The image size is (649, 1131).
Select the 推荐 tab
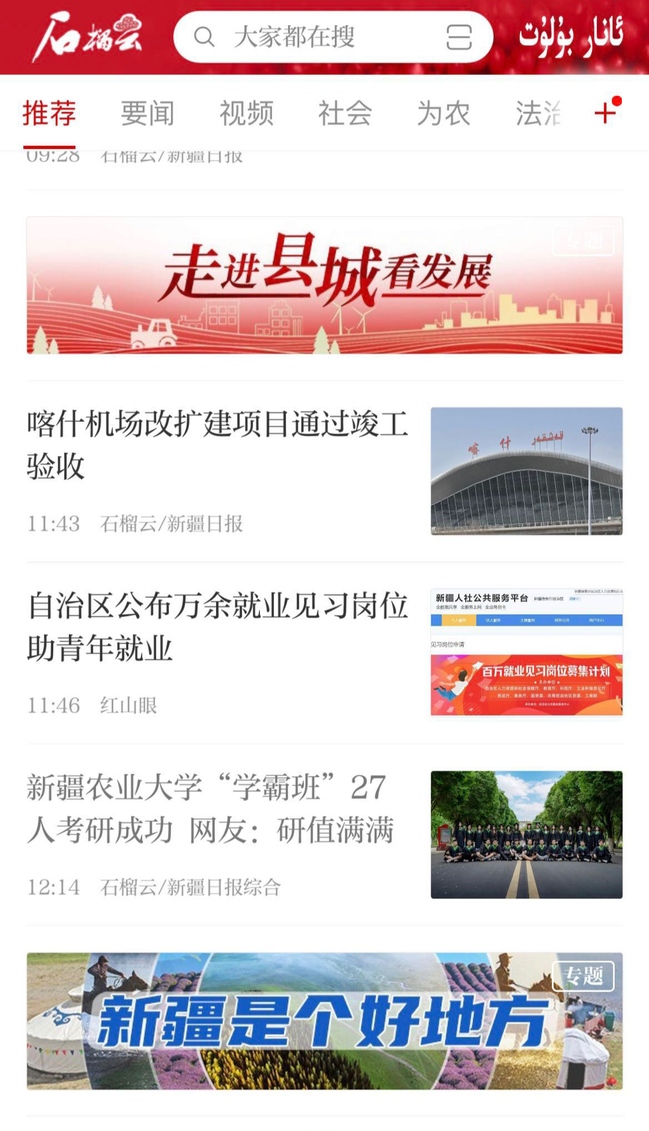click(x=49, y=113)
